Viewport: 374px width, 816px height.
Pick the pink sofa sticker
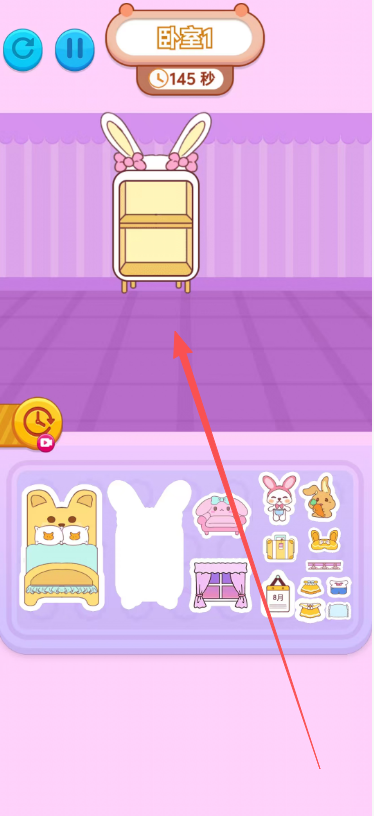click(x=222, y=515)
